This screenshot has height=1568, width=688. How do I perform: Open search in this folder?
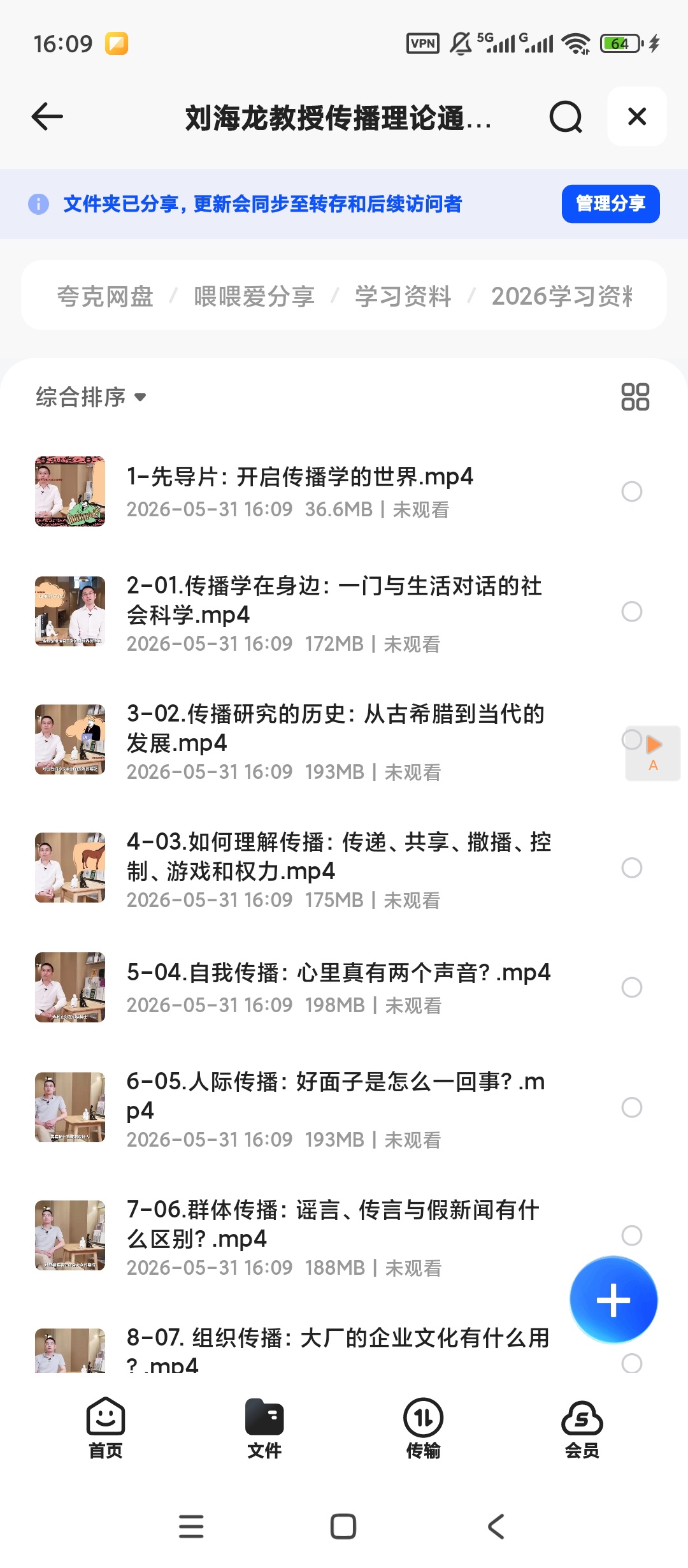pyautogui.click(x=566, y=117)
